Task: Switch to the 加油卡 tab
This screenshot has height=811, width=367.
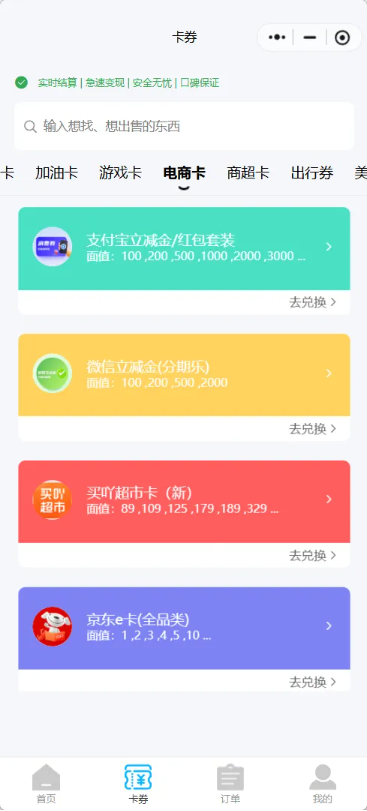Action: pos(57,173)
